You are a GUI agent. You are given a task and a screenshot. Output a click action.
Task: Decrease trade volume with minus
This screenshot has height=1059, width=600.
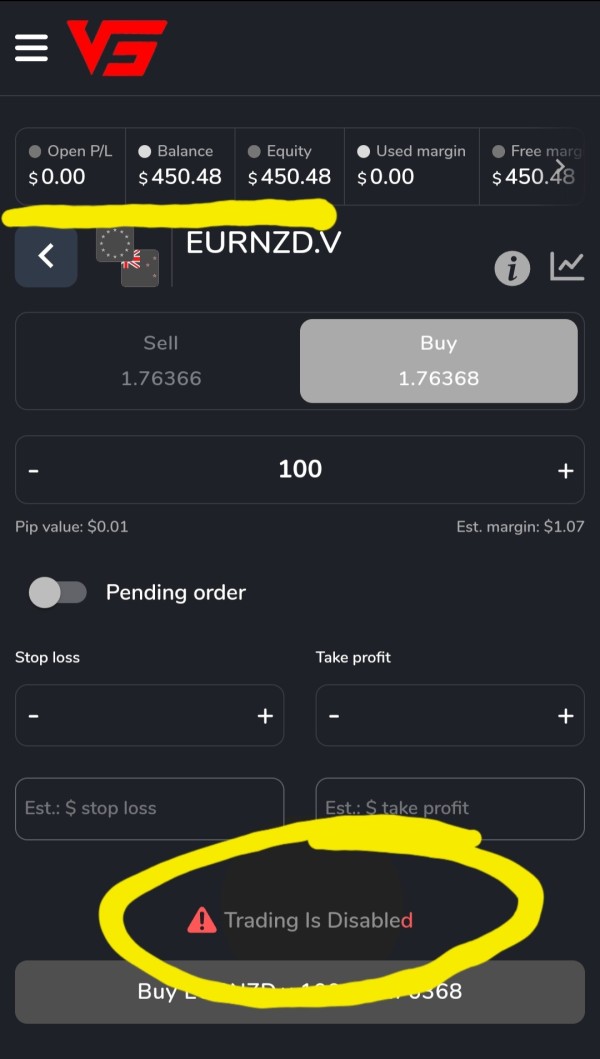[34, 470]
